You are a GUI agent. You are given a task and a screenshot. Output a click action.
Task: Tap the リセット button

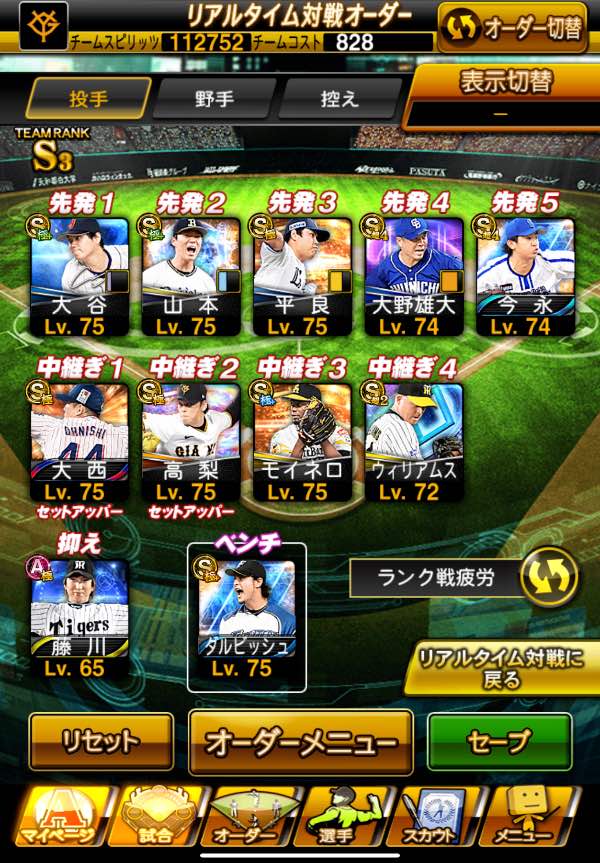(x=101, y=741)
